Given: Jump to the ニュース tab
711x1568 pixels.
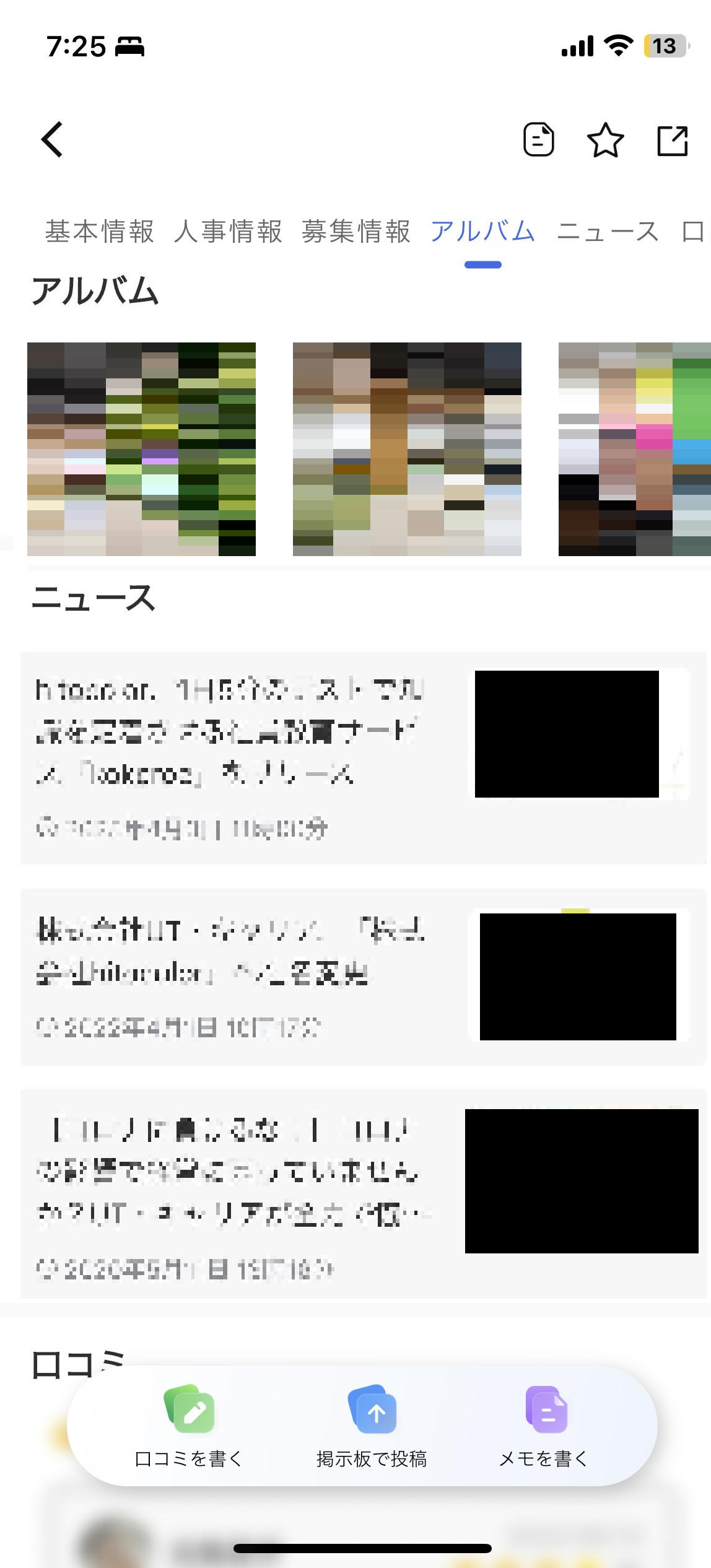Looking at the screenshot, I should coord(608,232).
